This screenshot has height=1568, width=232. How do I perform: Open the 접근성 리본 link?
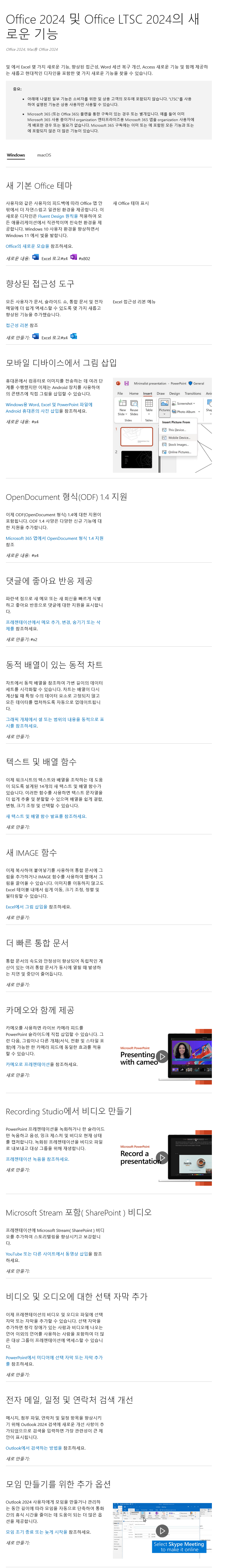[17, 326]
